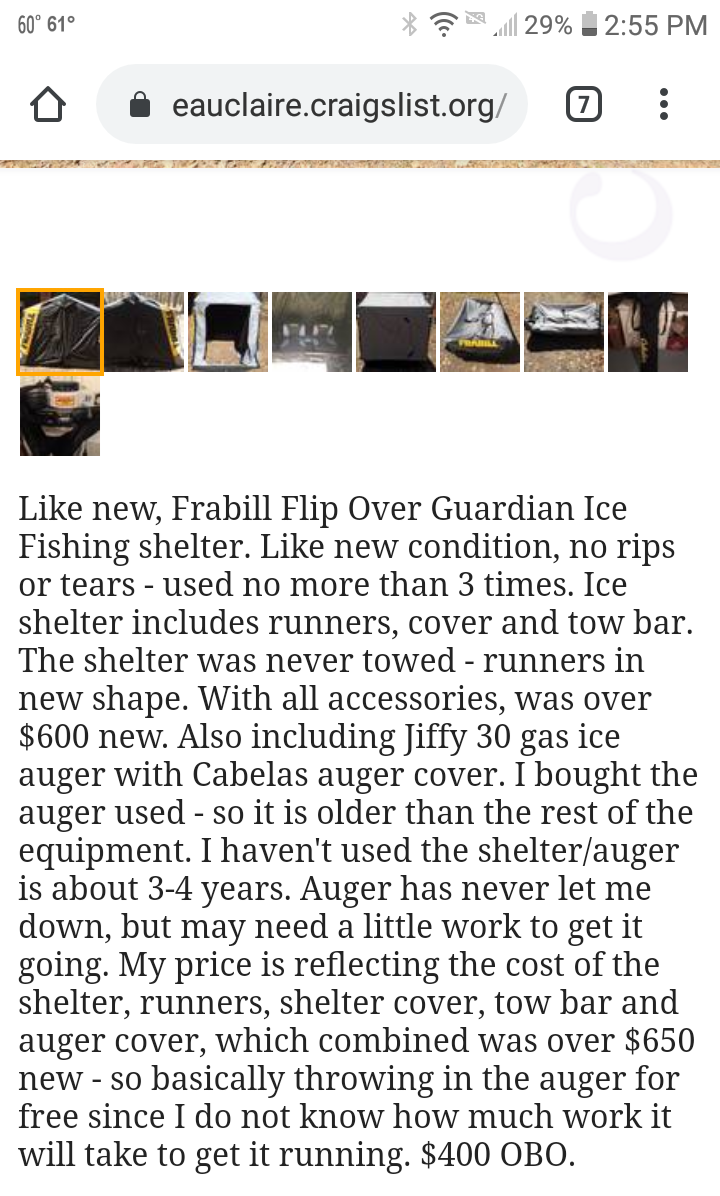Open the fourth thumbnail showing seats inside
Screen dimensions: 720x1196
click(312, 332)
